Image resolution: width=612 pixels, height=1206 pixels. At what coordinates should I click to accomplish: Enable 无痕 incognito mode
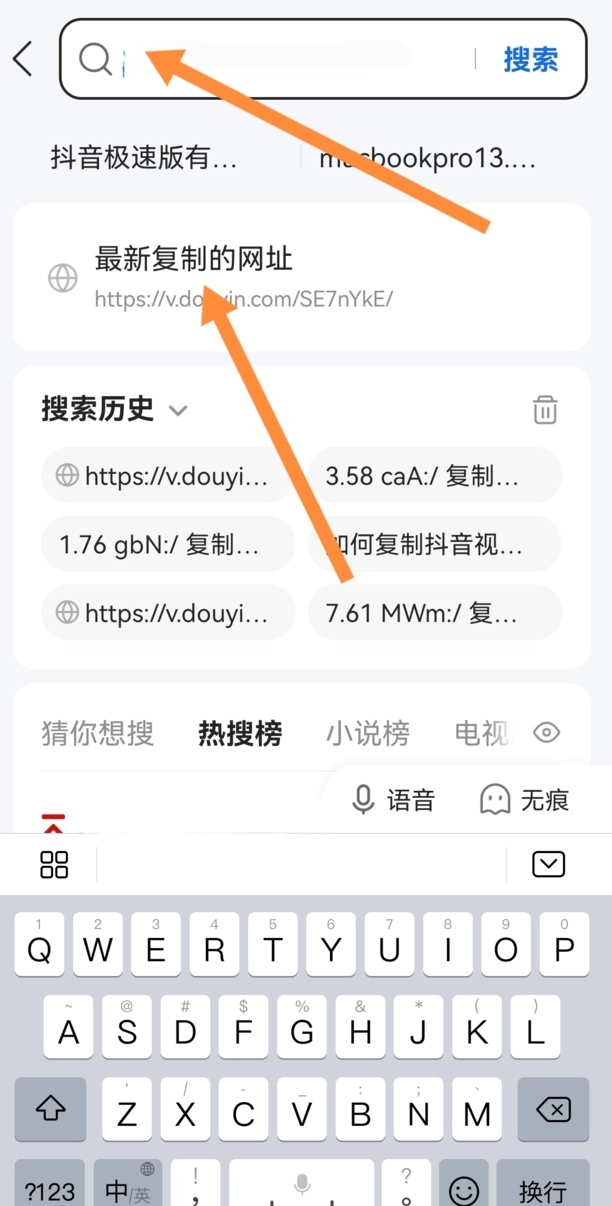tap(524, 799)
